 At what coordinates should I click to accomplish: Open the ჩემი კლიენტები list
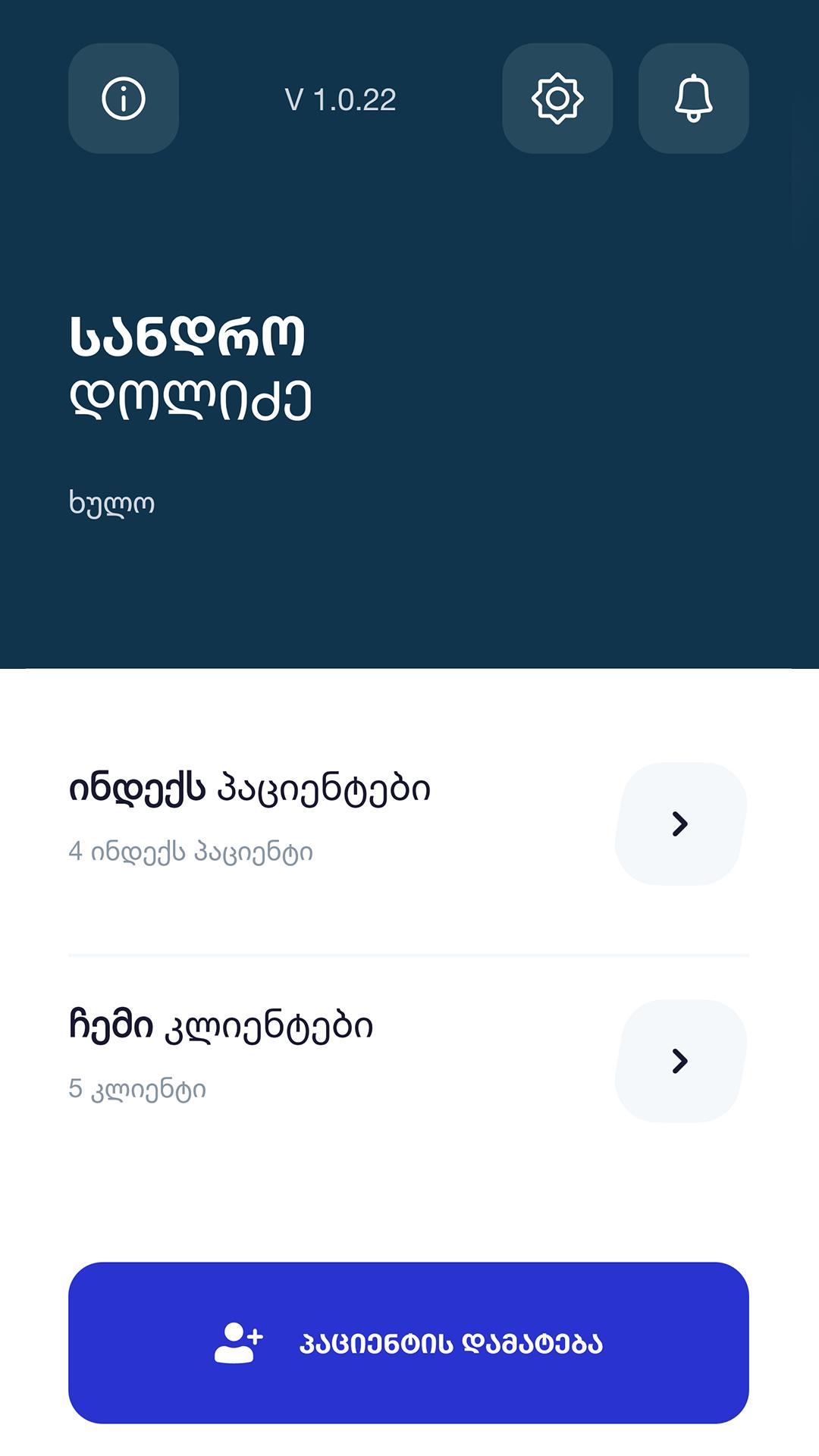point(680,1061)
